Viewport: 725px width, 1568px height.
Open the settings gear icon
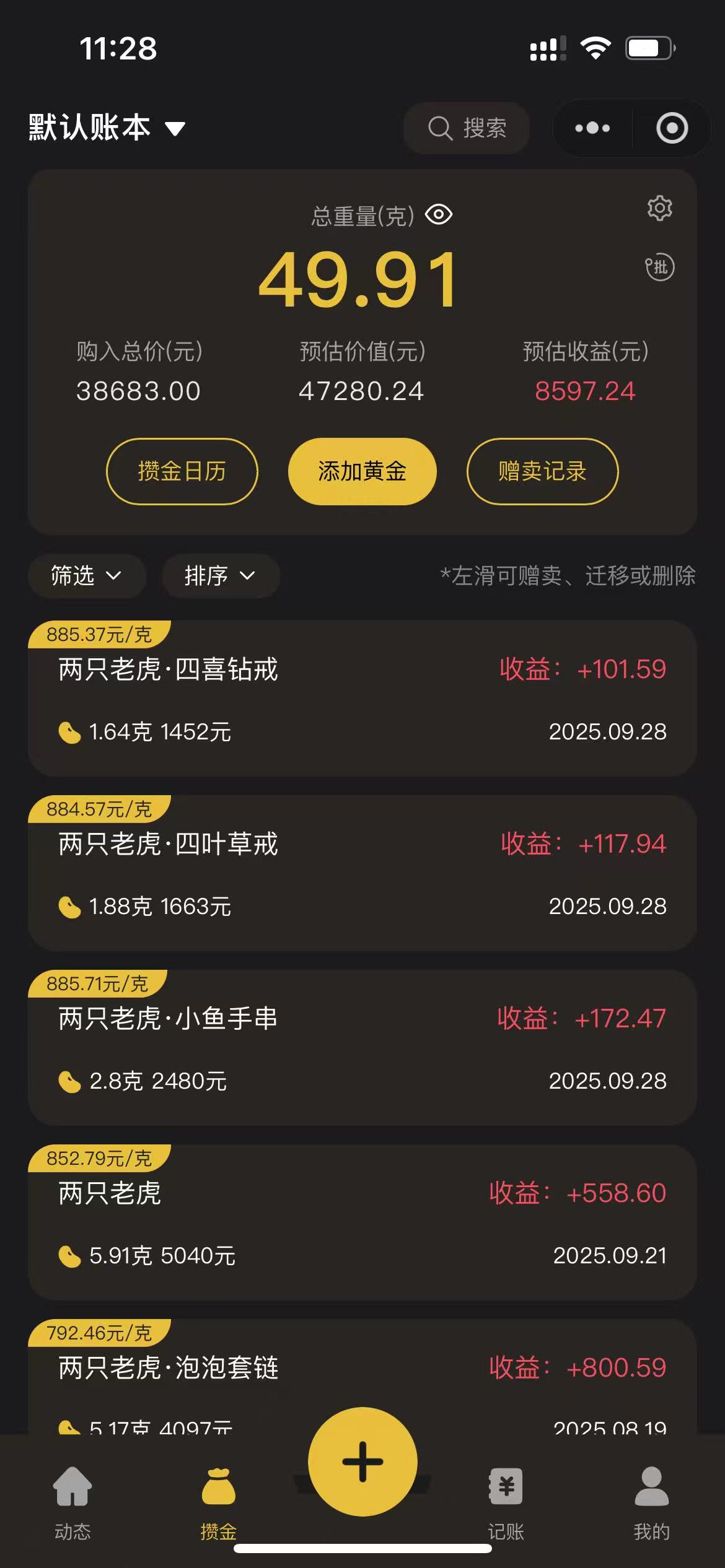coord(659,208)
